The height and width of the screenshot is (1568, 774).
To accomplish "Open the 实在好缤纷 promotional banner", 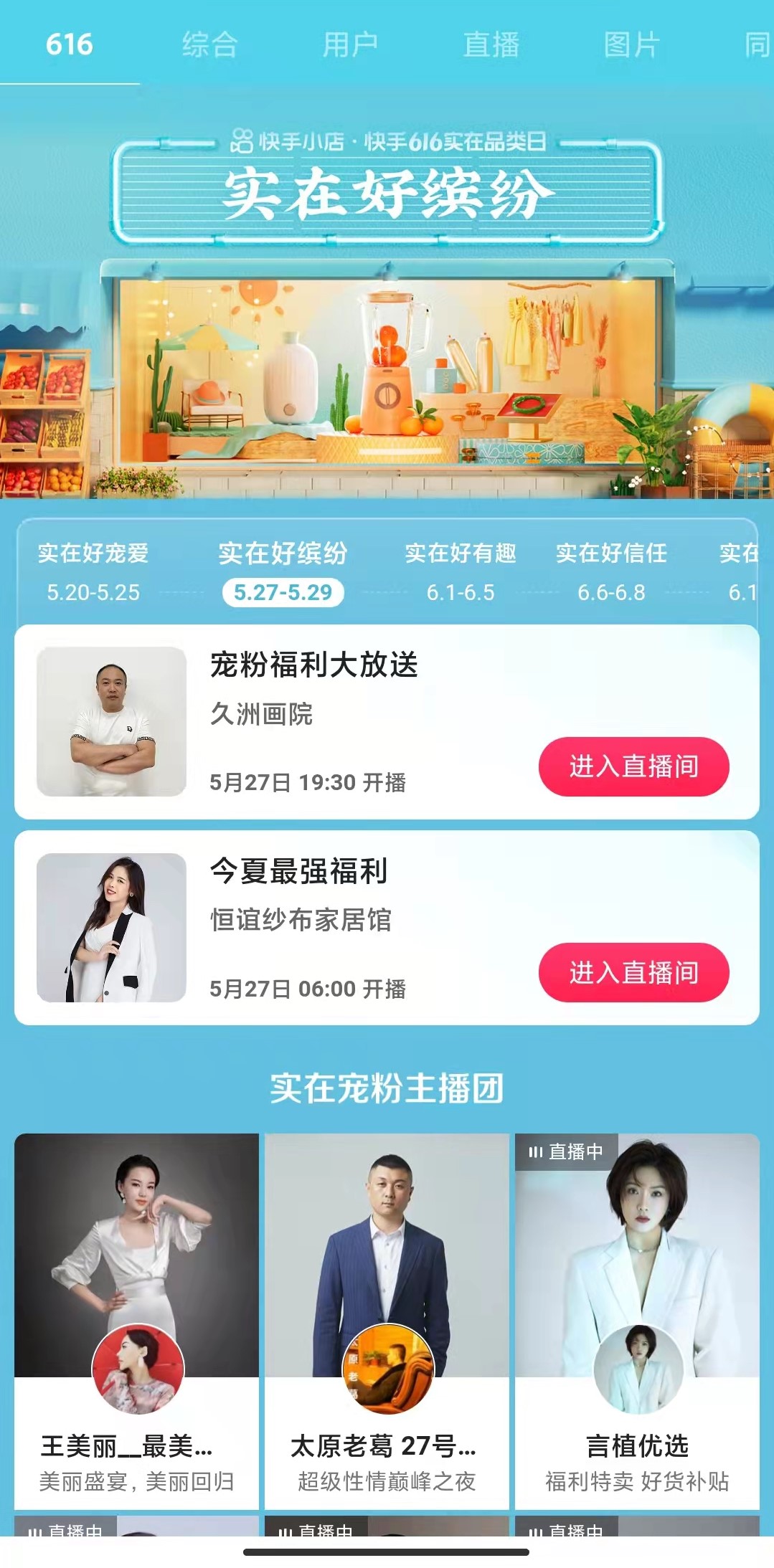I will [387, 301].
